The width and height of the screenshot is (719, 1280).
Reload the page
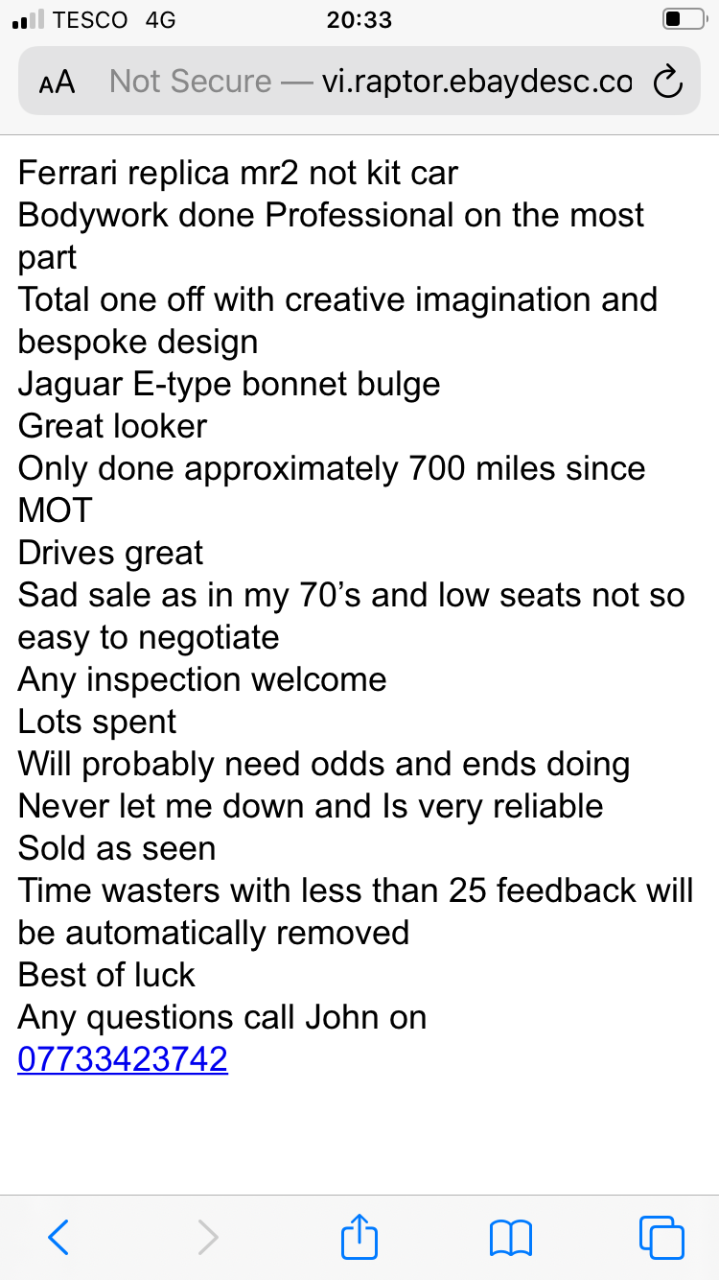click(667, 82)
